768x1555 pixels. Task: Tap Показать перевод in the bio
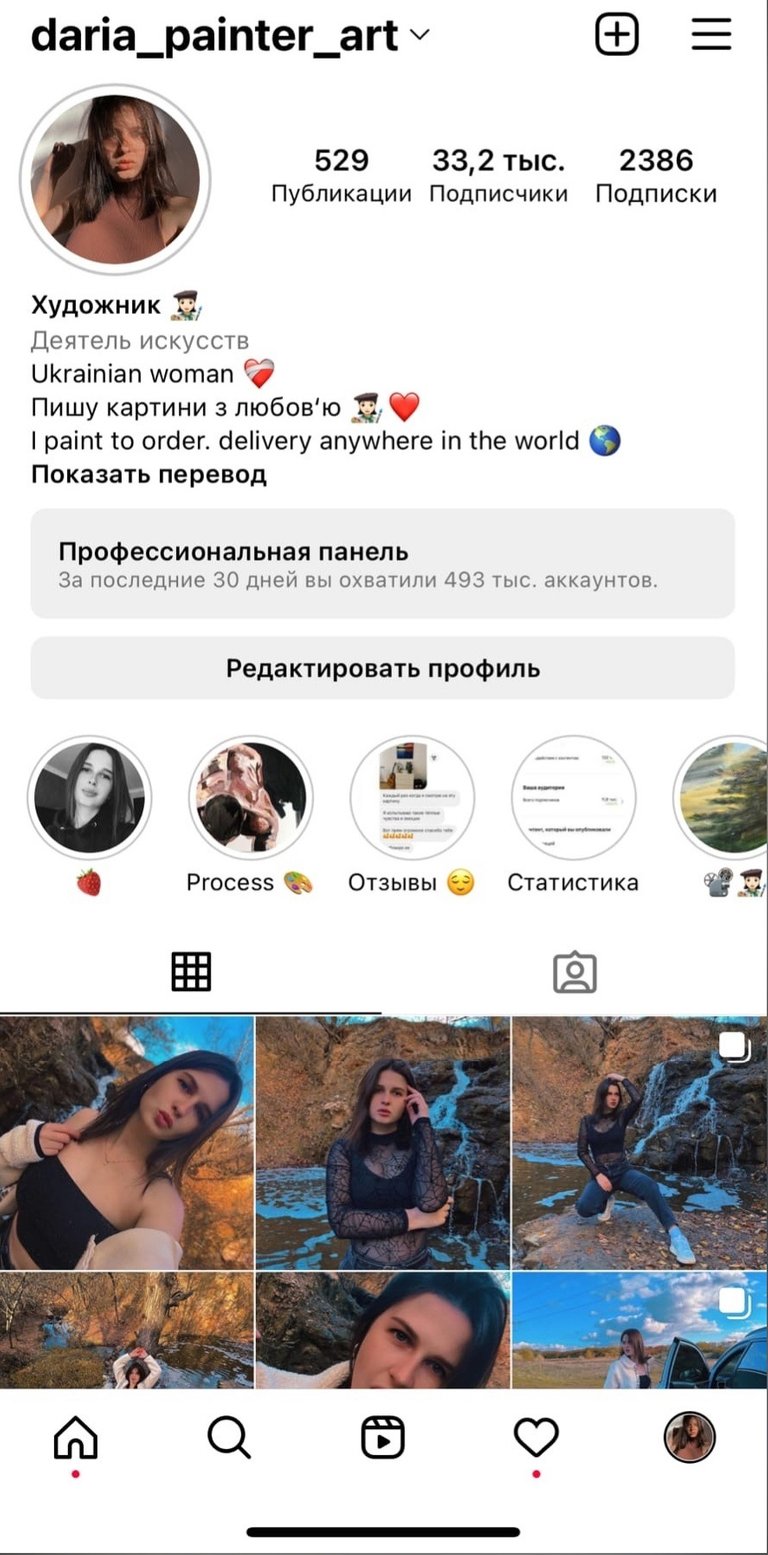click(149, 474)
